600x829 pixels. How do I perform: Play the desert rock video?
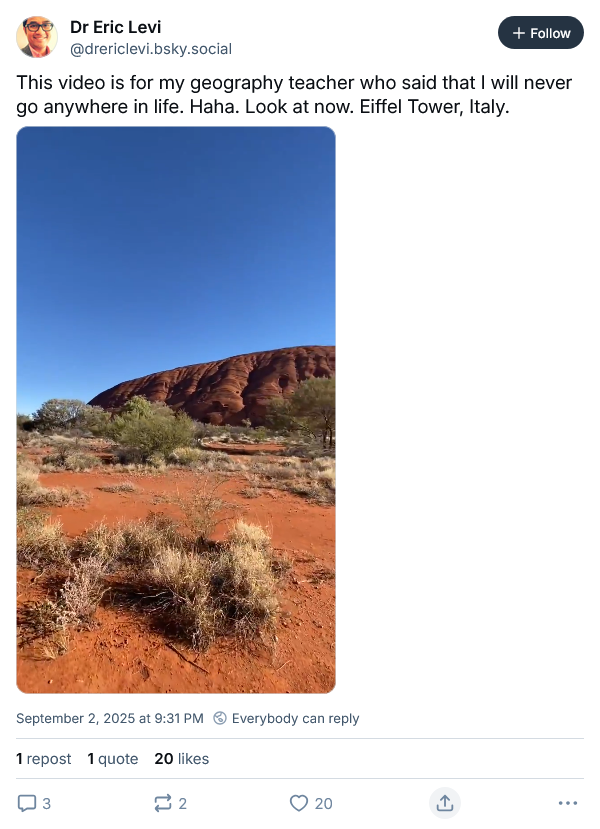[x=176, y=410]
